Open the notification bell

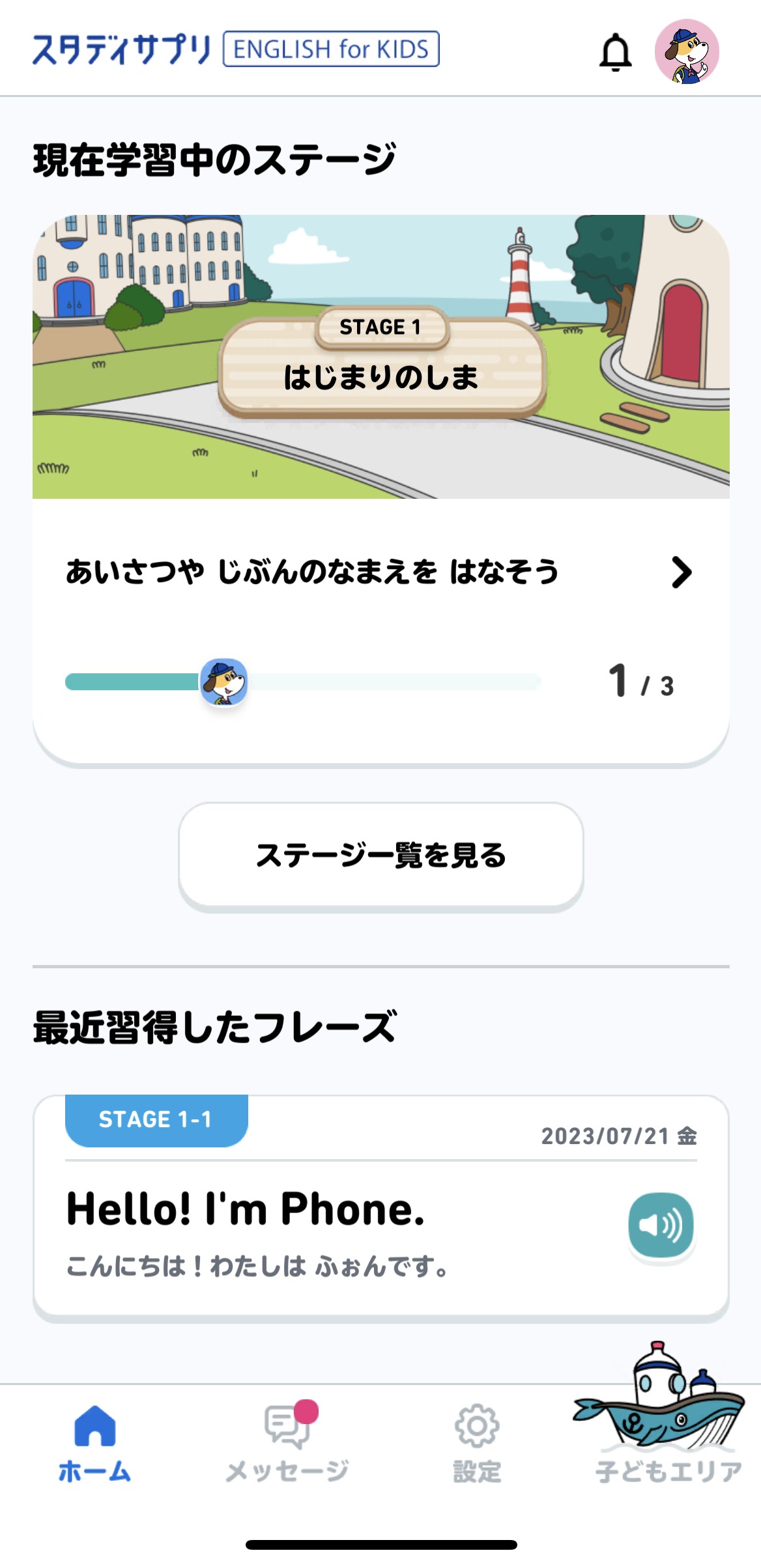point(615,53)
